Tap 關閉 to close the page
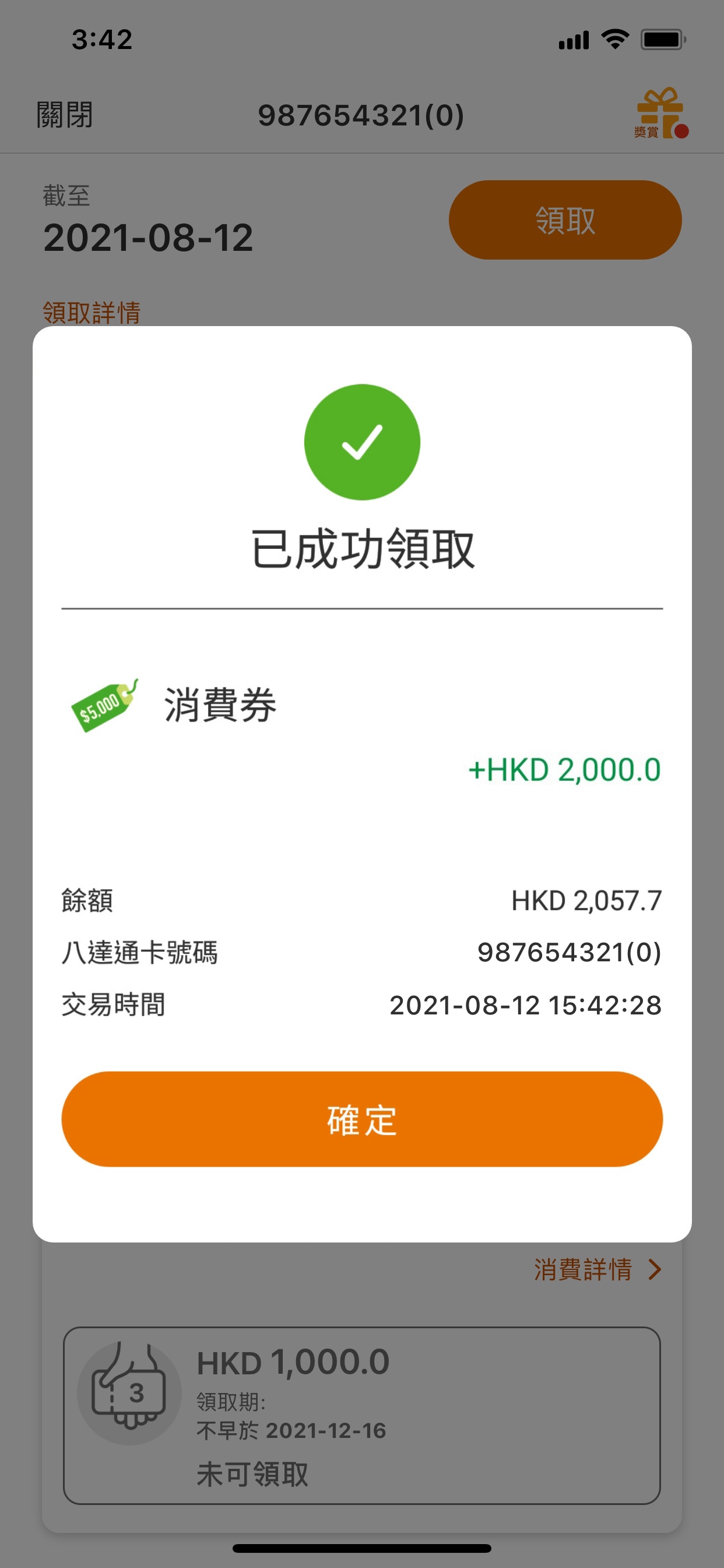Viewport: 724px width, 1568px height. pyautogui.click(x=65, y=115)
